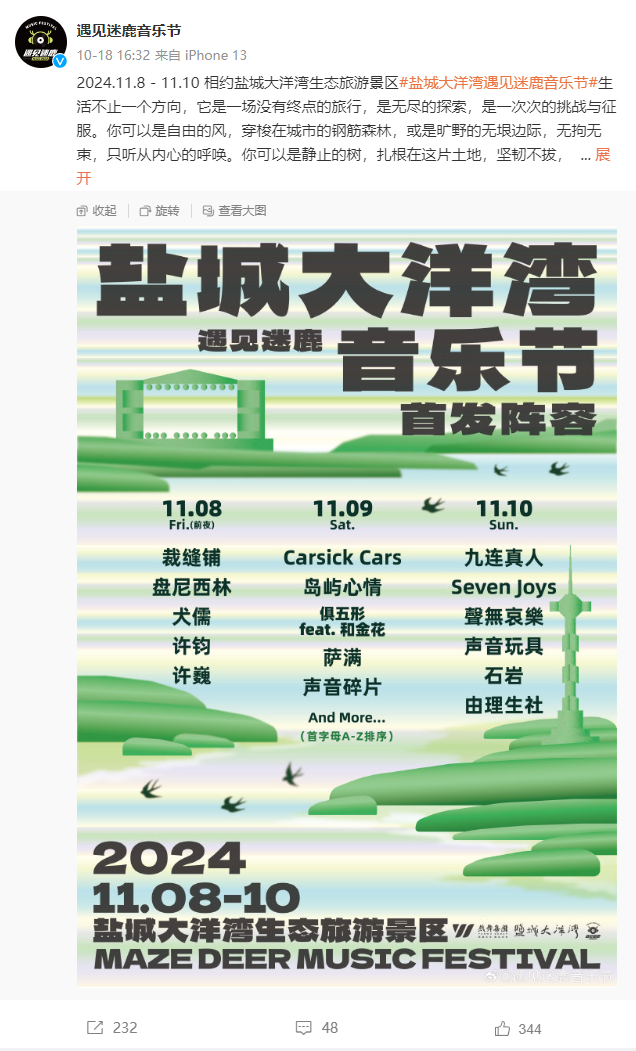This screenshot has width=636, height=1051.
Task: Like this post with 344 likes
Action: [x=518, y=1027]
